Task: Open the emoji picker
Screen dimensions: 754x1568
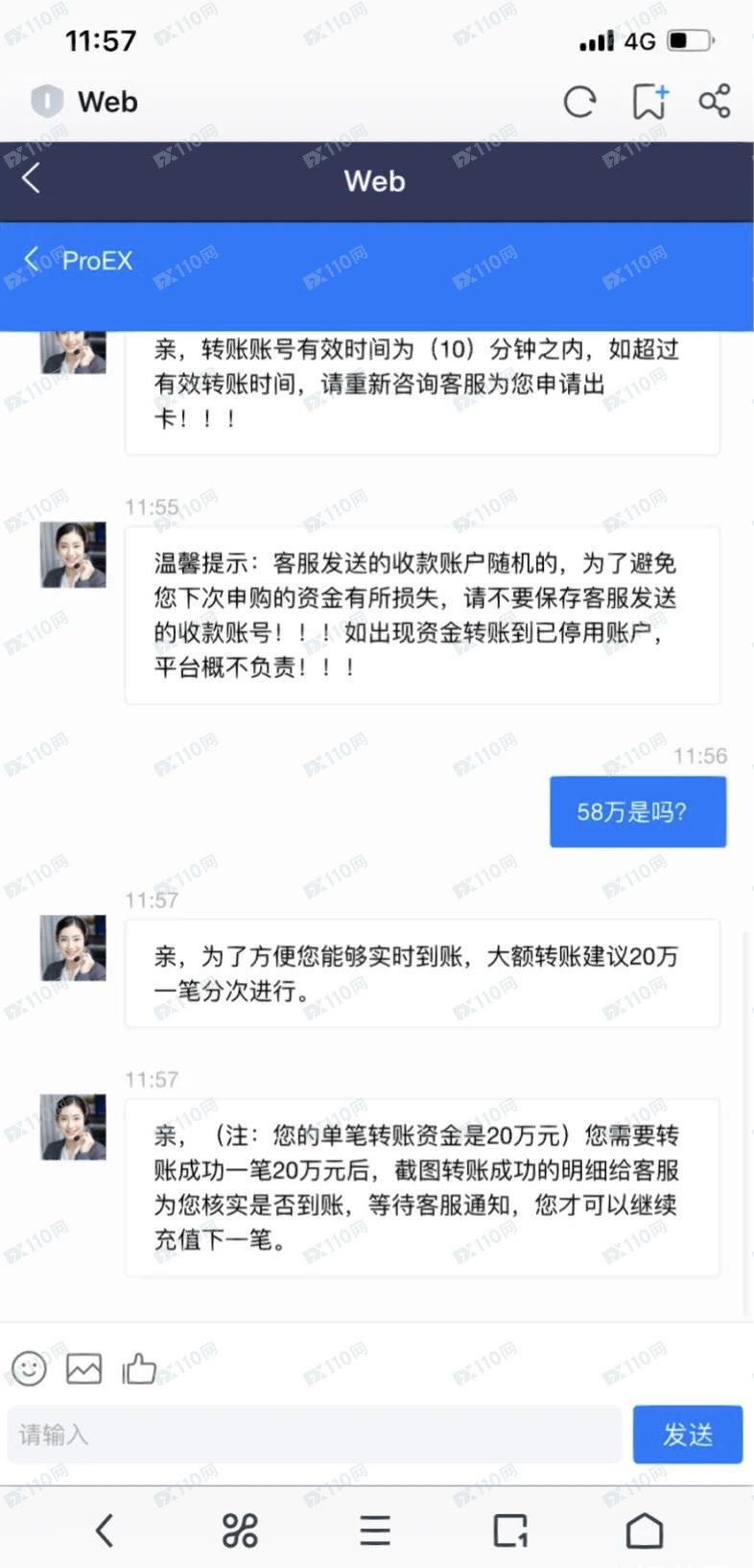Action: pos(29,1368)
